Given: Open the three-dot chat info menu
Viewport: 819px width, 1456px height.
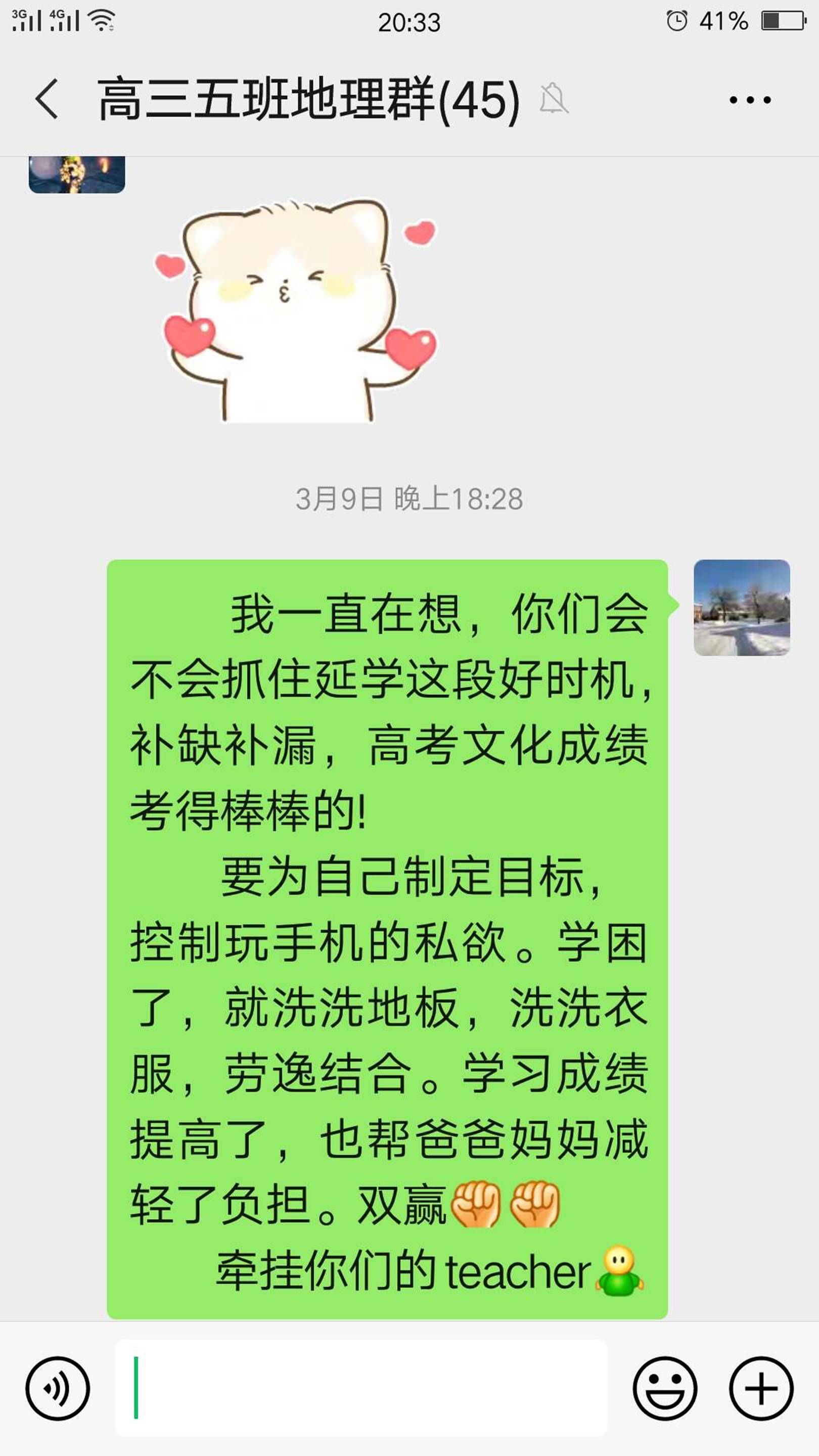Looking at the screenshot, I should click(749, 100).
